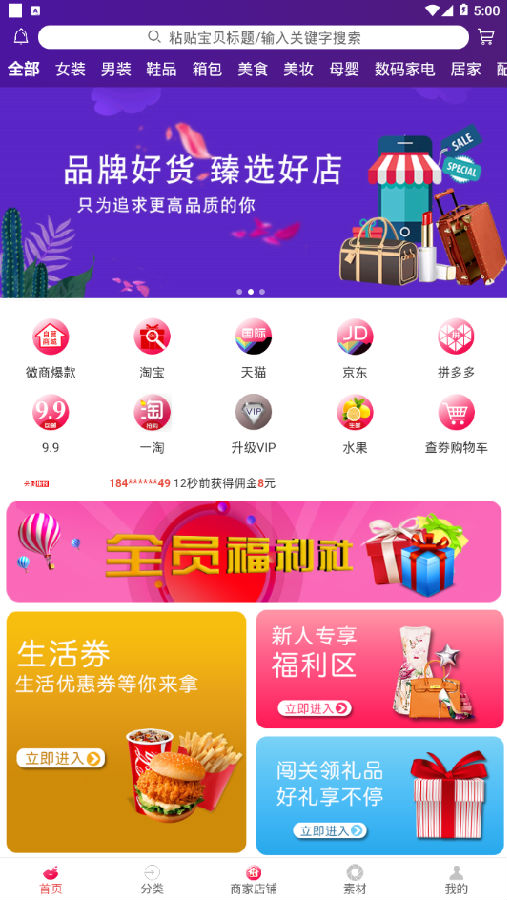The width and height of the screenshot is (507, 900).
Task: Open the notifications bell
Action: click(21, 37)
